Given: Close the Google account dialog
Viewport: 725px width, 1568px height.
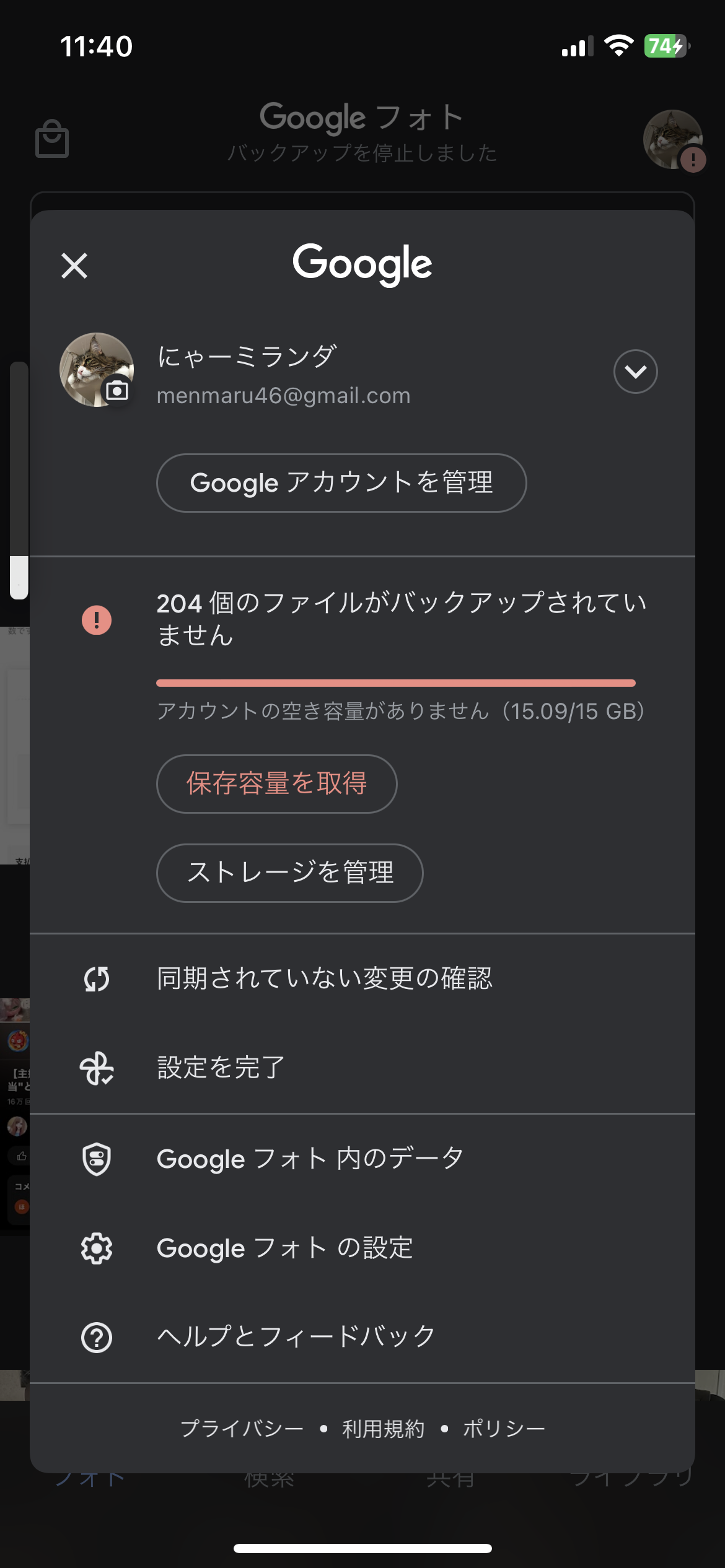Looking at the screenshot, I should point(74,266).
